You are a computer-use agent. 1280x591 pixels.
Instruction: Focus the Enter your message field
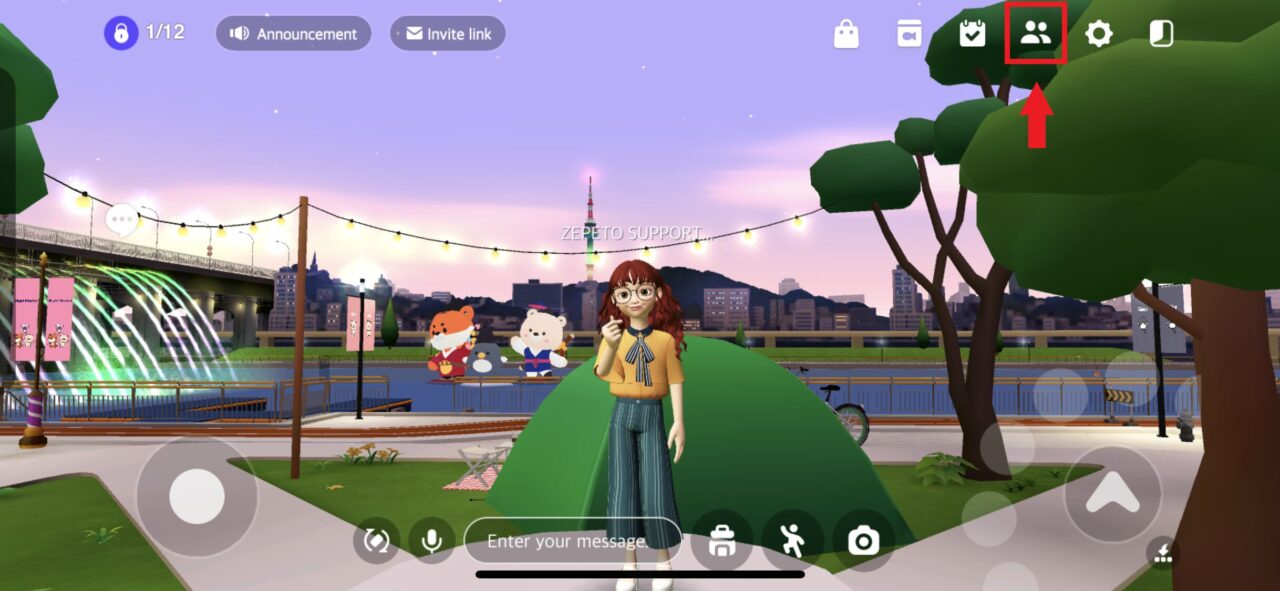(x=572, y=541)
